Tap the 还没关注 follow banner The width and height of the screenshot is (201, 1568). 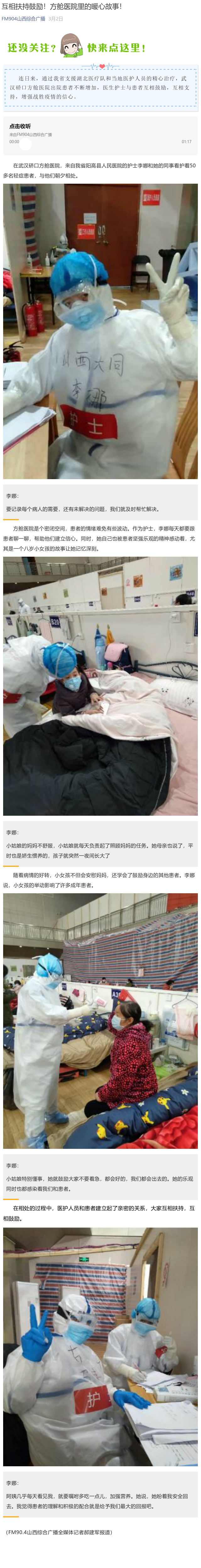pos(77,47)
